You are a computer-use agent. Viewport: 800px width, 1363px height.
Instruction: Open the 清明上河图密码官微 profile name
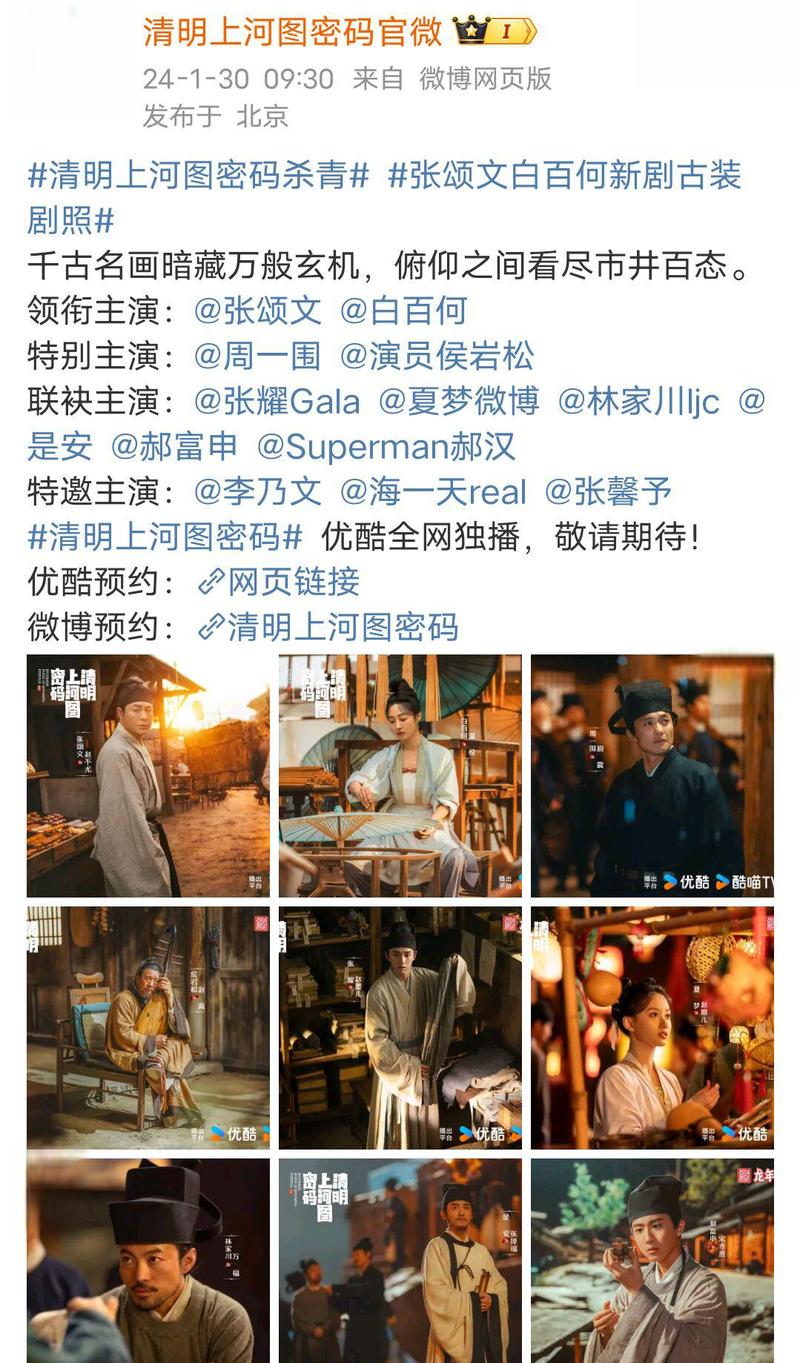(x=292, y=31)
